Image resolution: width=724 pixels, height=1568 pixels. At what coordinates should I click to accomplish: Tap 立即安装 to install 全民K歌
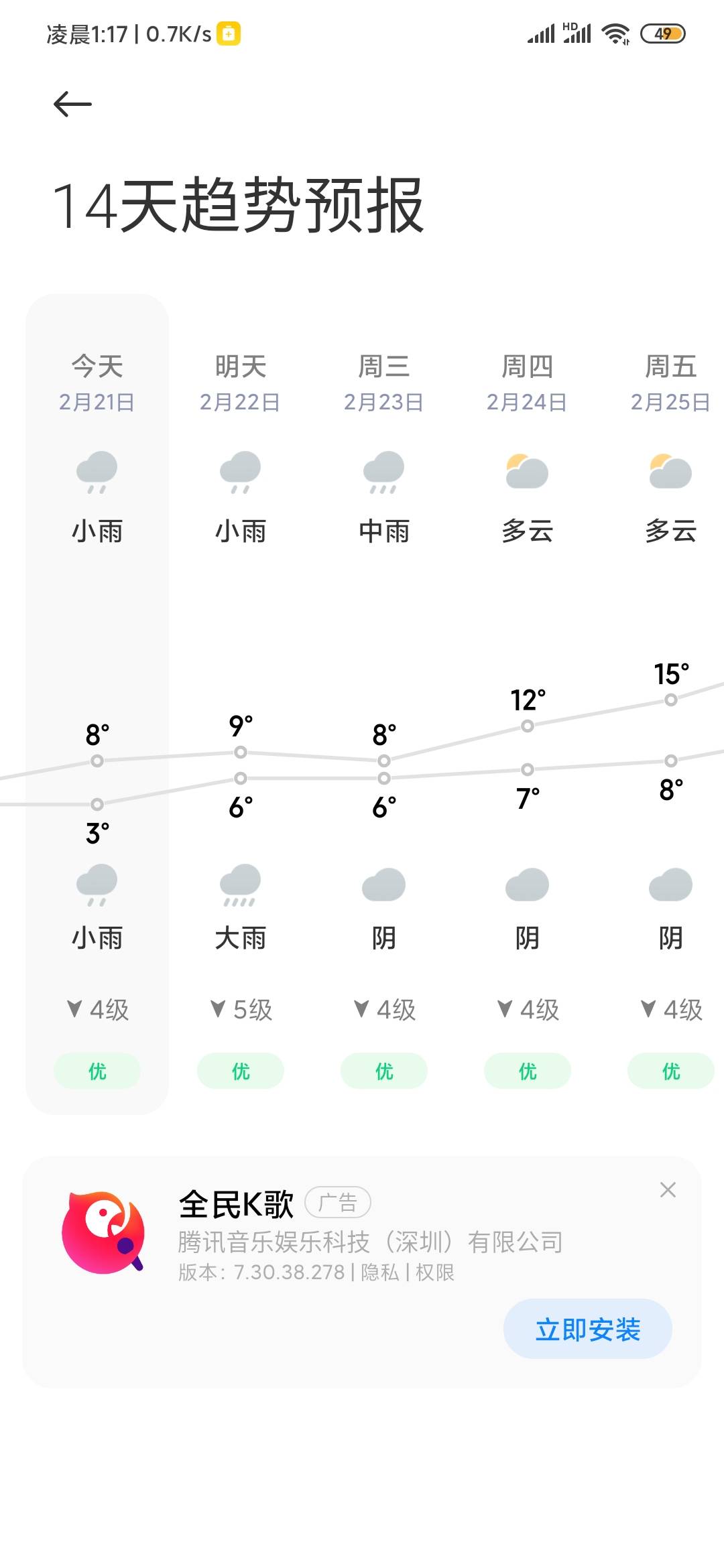click(588, 1329)
